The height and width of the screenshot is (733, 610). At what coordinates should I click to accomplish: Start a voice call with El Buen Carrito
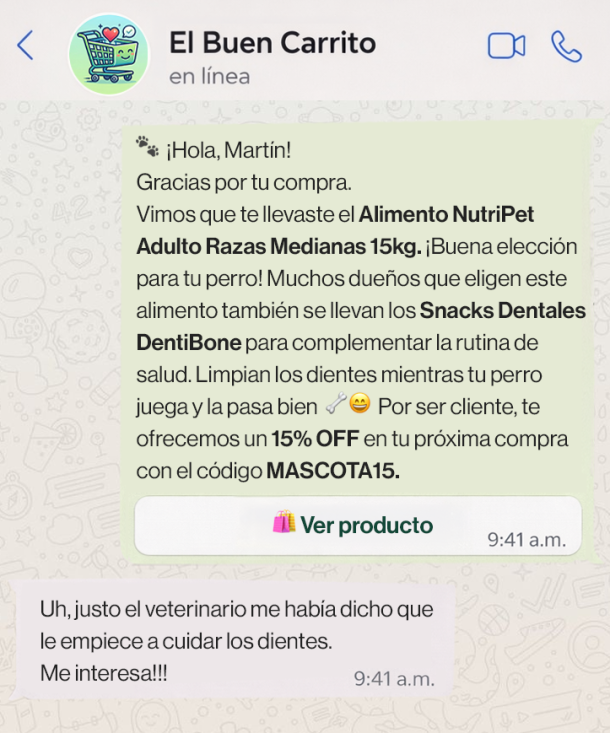[566, 46]
